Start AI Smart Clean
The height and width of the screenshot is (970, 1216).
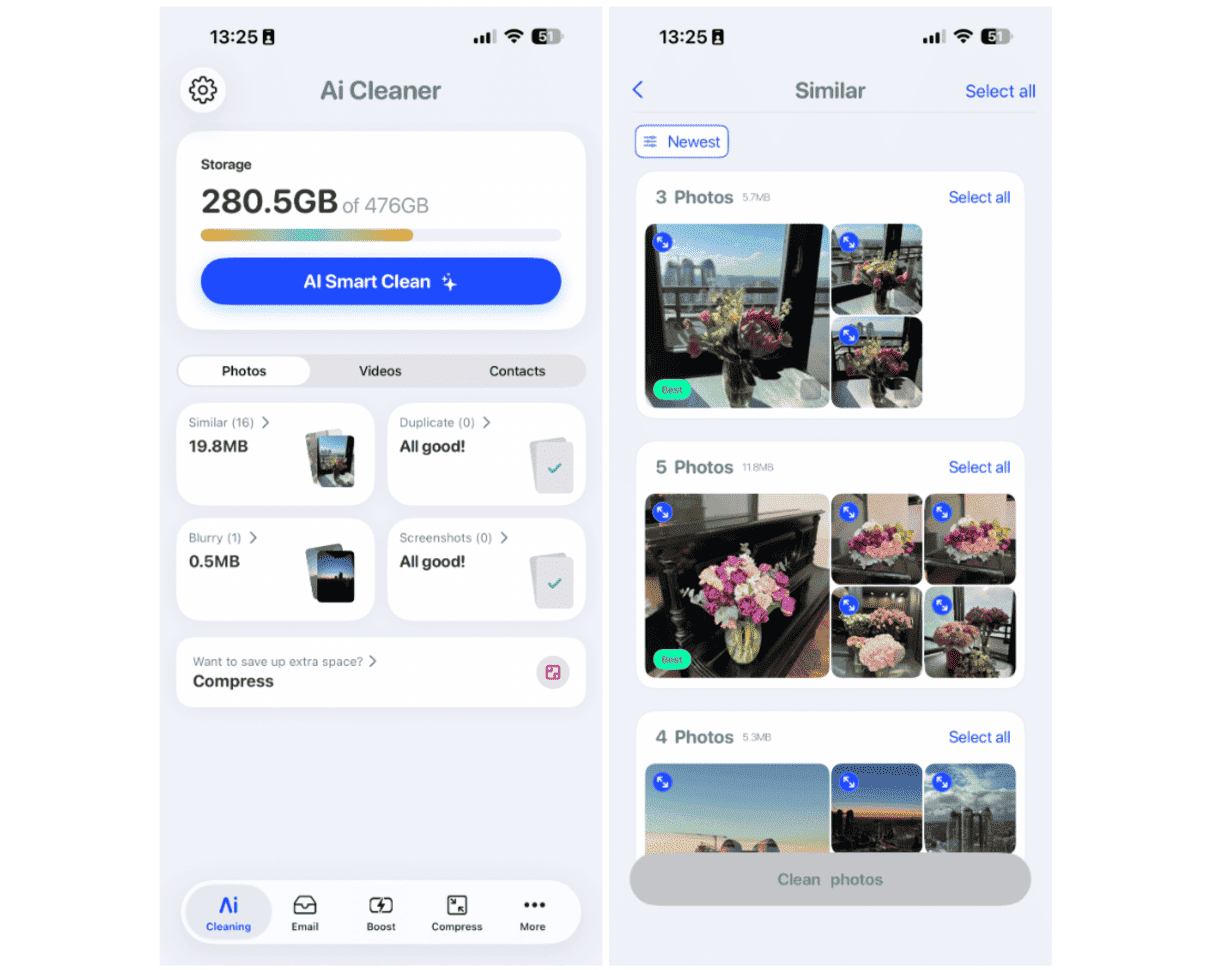380,282
